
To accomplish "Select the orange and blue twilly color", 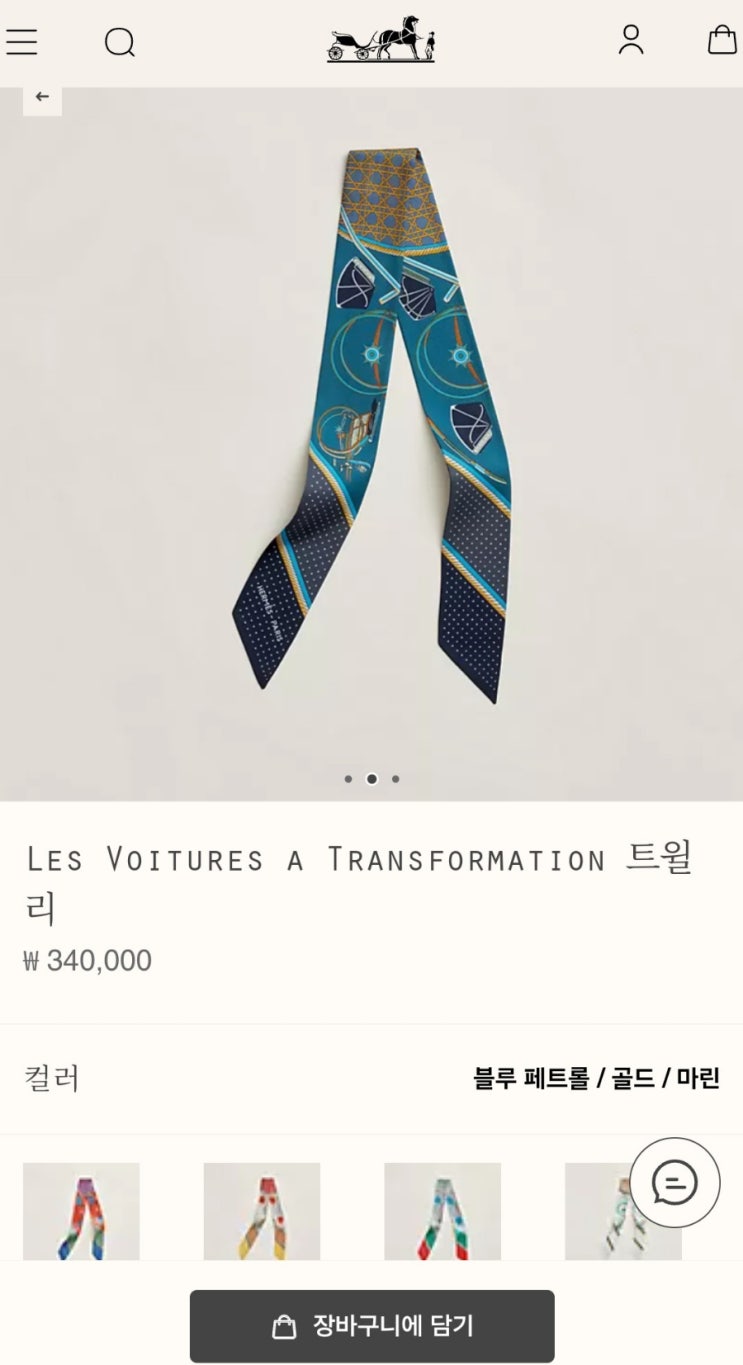I will (x=81, y=1211).
